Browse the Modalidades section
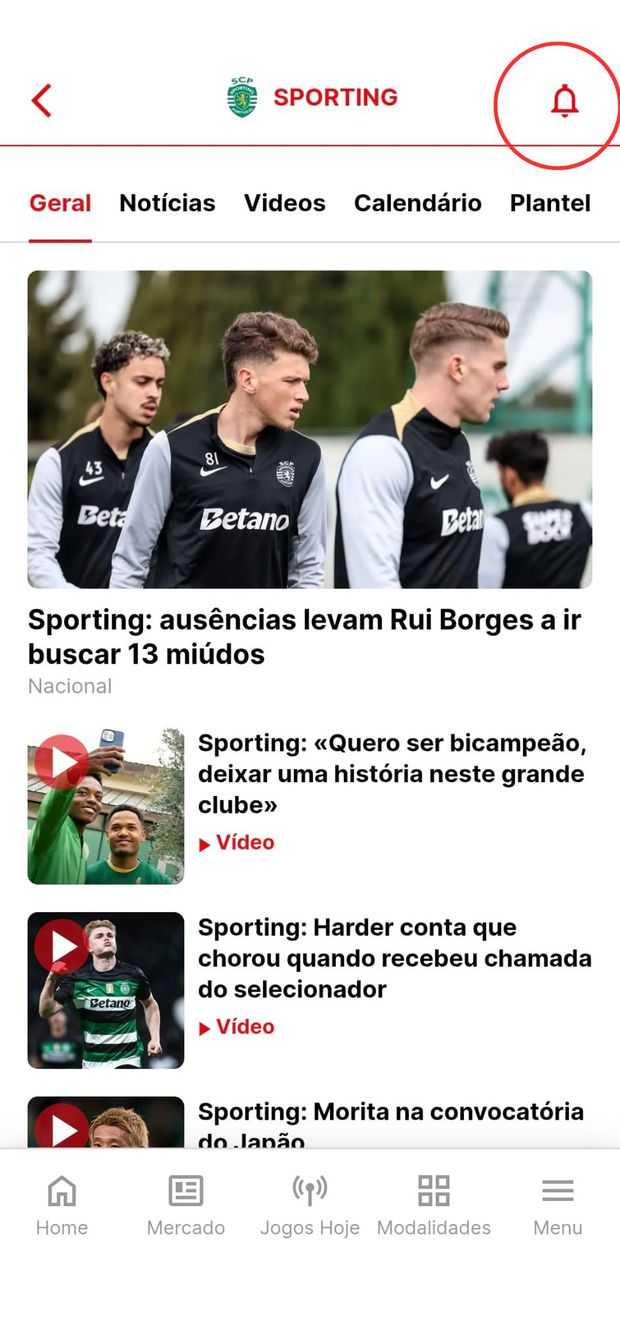Viewport: 620px width, 1344px height. coord(434,1206)
